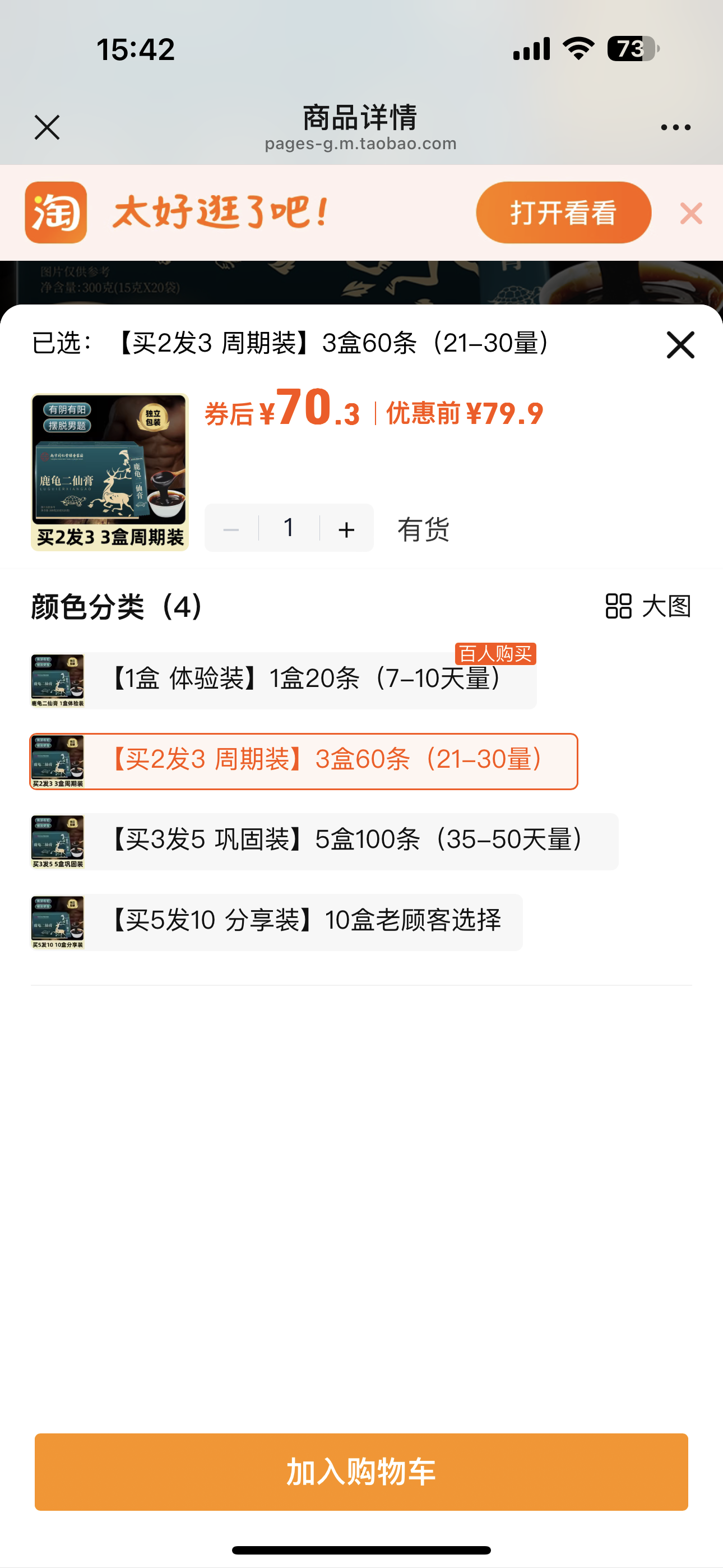Add the item via 加入购物车

point(361,1472)
